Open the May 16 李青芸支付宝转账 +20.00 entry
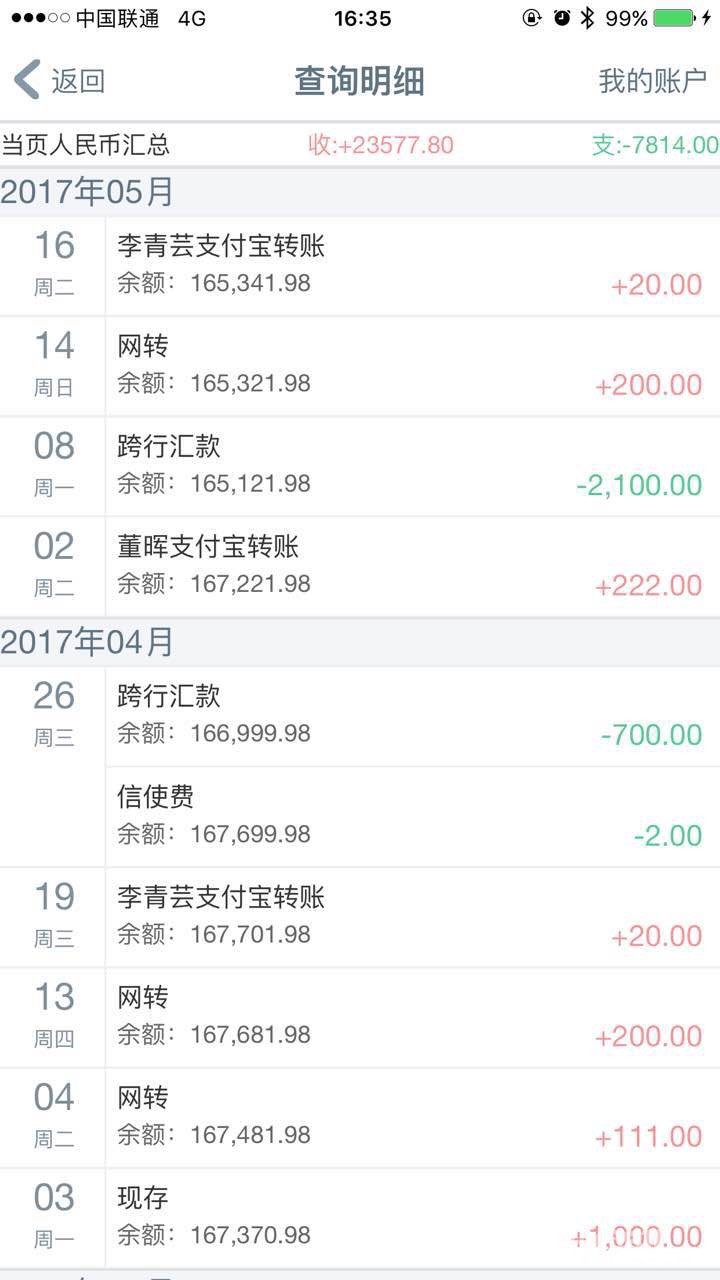This screenshot has width=720, height=1280. (360, 266)
